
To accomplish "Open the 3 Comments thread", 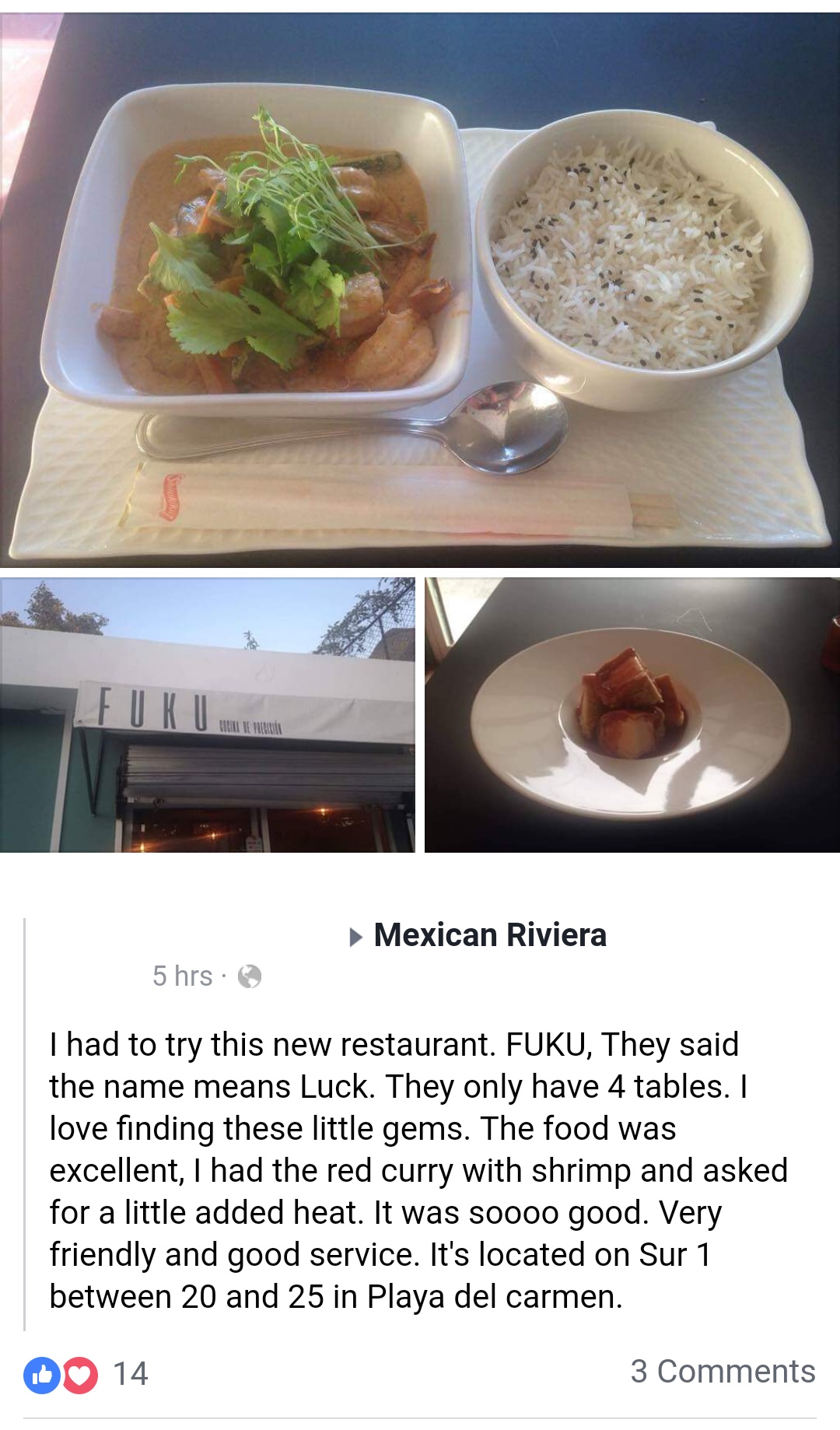I will coord(723,1372).
